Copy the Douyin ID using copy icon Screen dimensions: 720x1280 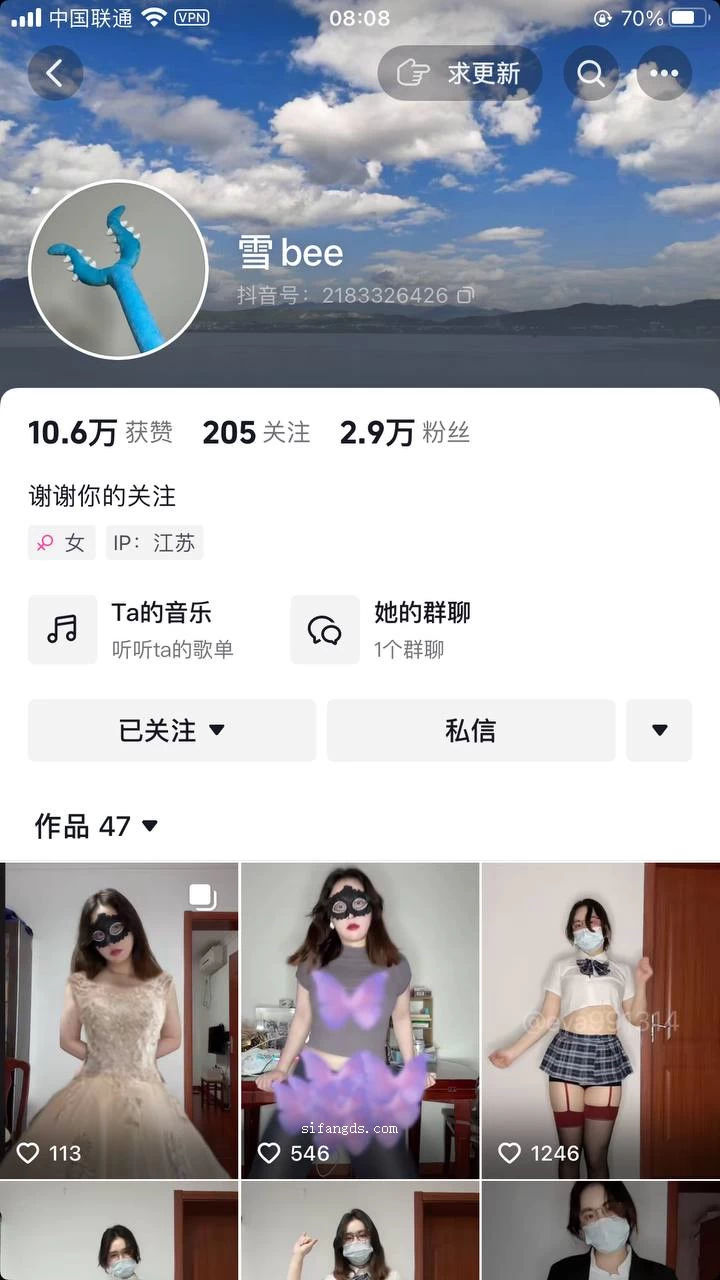pos(463,295)
